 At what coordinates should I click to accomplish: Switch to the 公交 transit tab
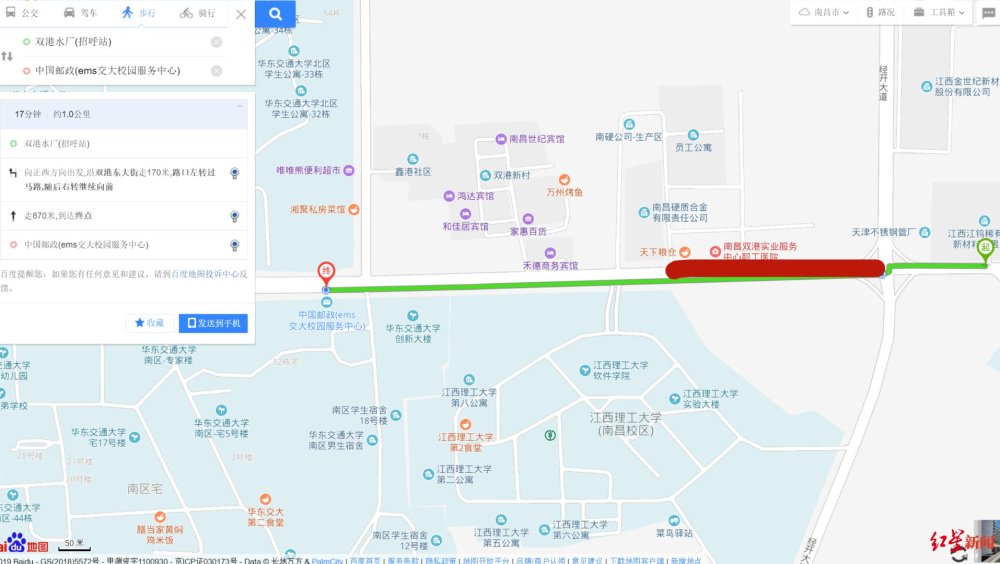click(22, 13)
